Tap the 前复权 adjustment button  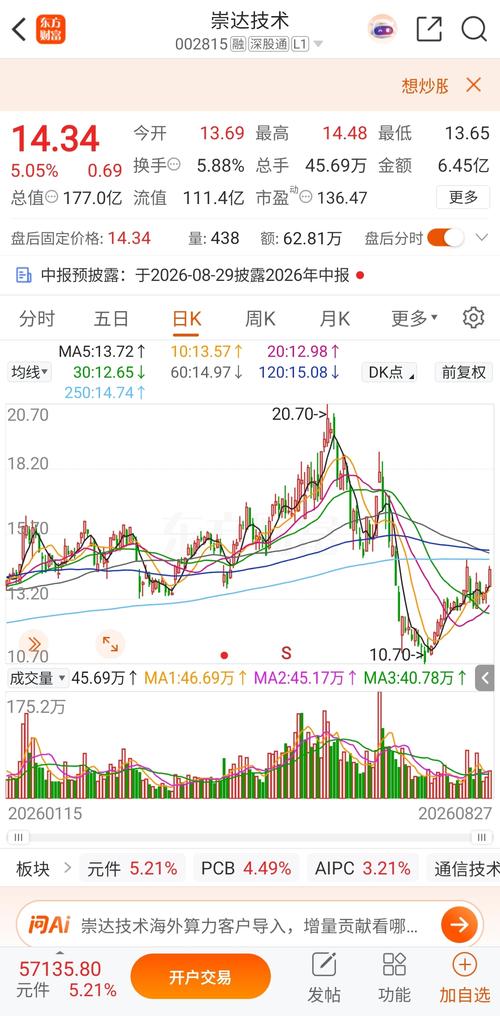[464, 372]
